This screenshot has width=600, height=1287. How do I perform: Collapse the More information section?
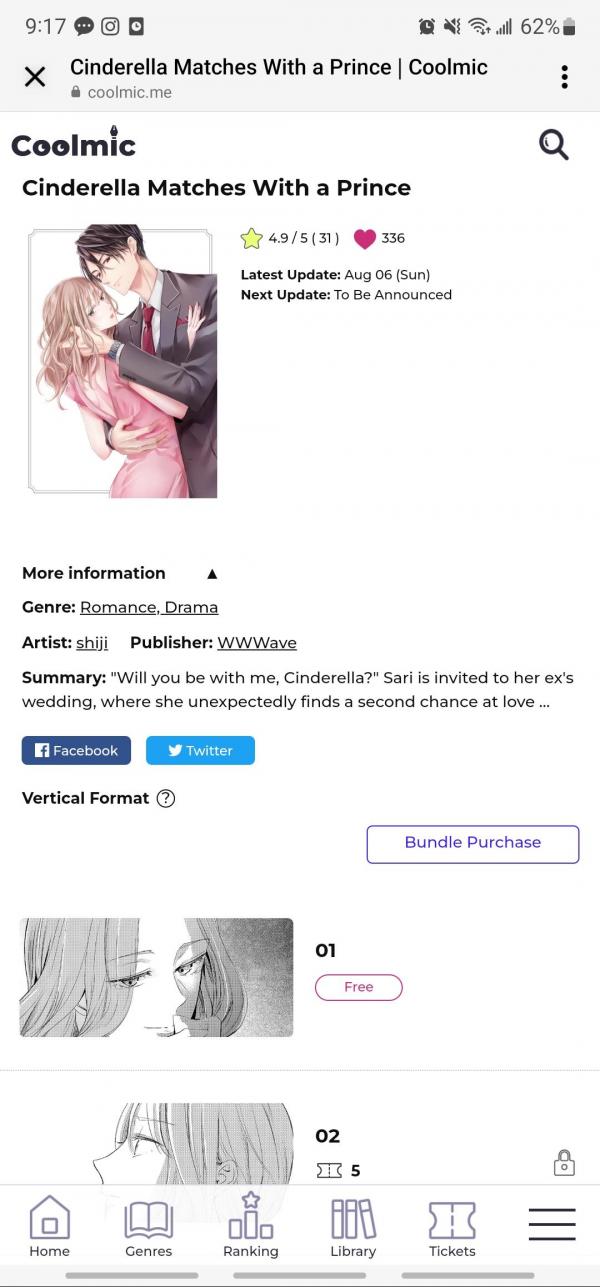(x=211, y=573)
